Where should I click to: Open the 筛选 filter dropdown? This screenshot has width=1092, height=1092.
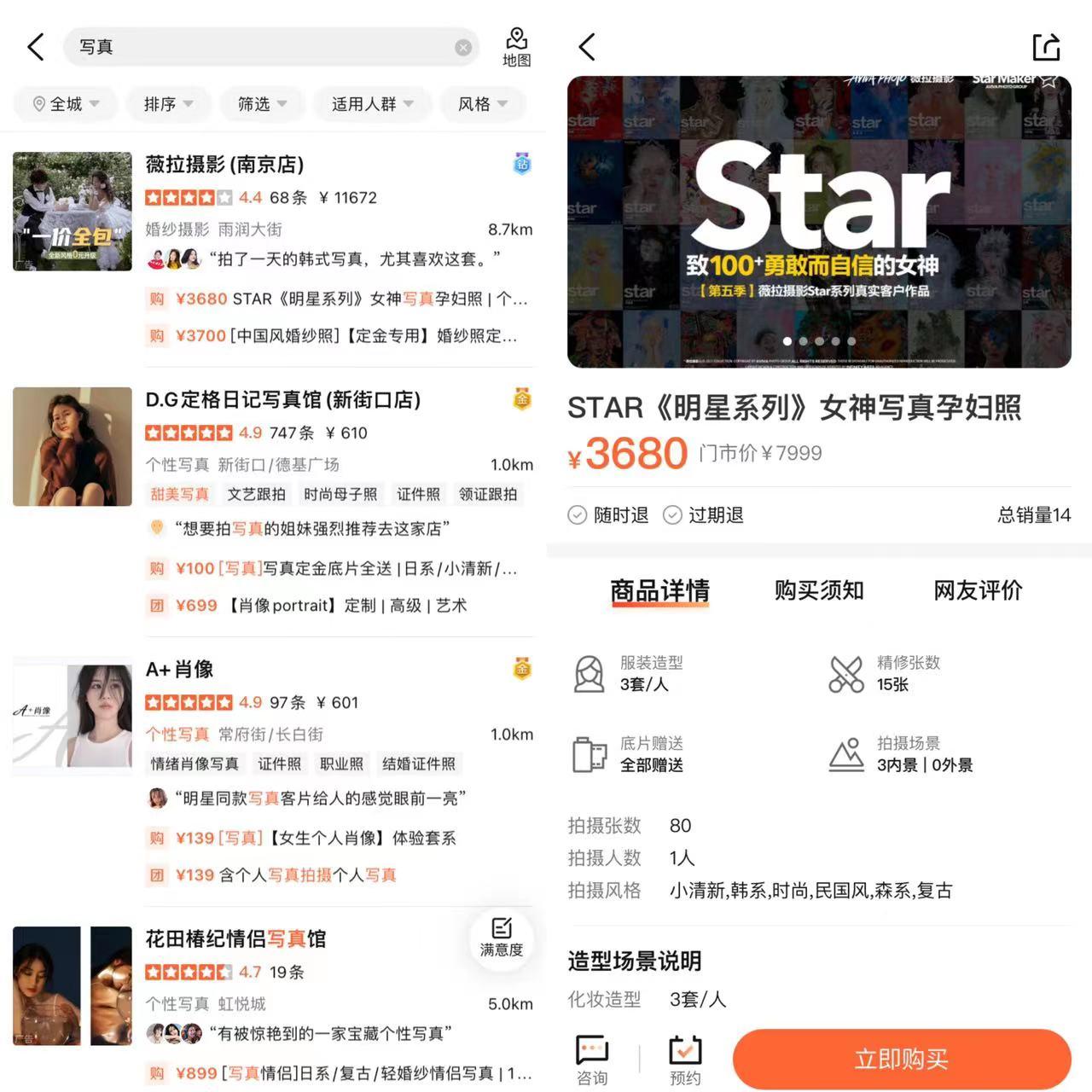click(262, 104)
